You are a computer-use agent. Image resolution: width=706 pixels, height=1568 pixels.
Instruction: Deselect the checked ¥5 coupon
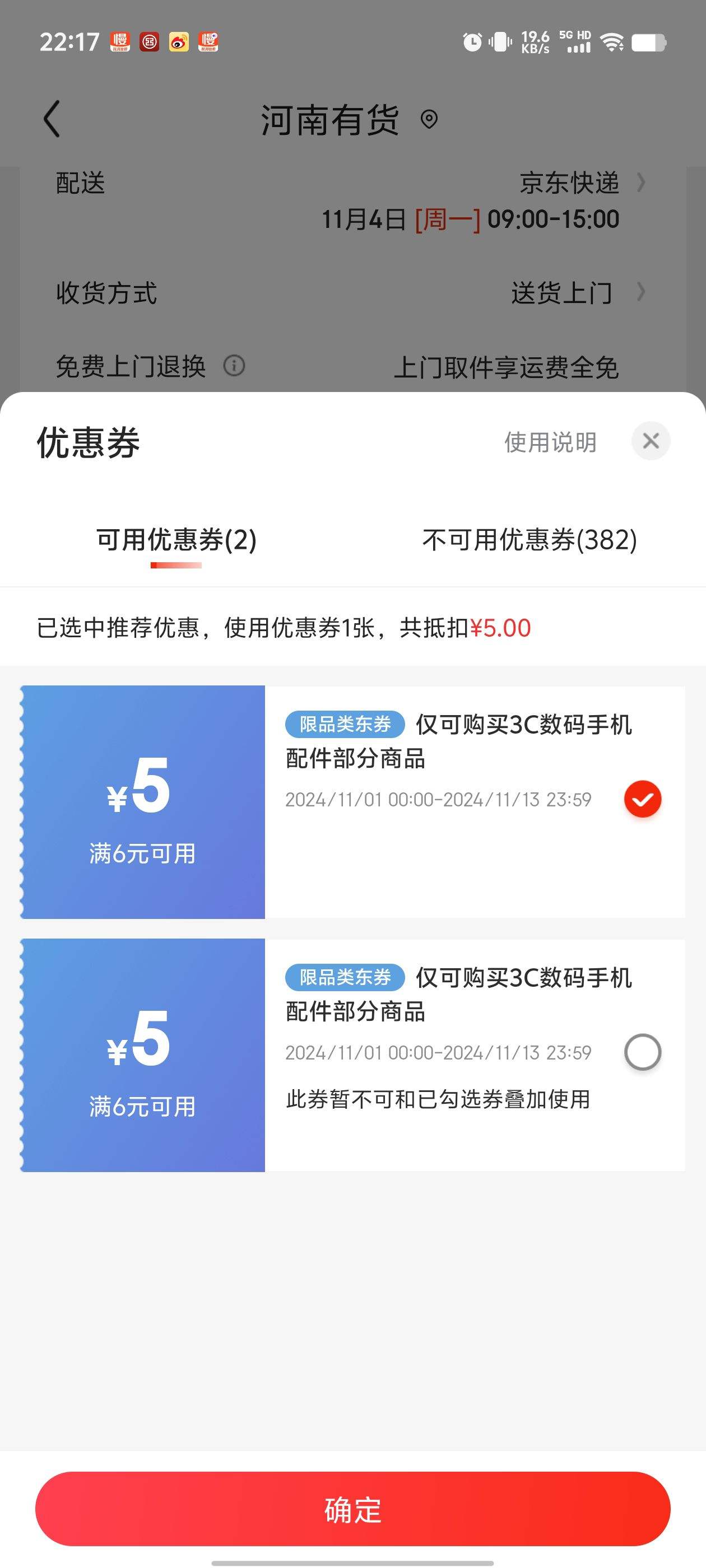click(x=642, y=799)
